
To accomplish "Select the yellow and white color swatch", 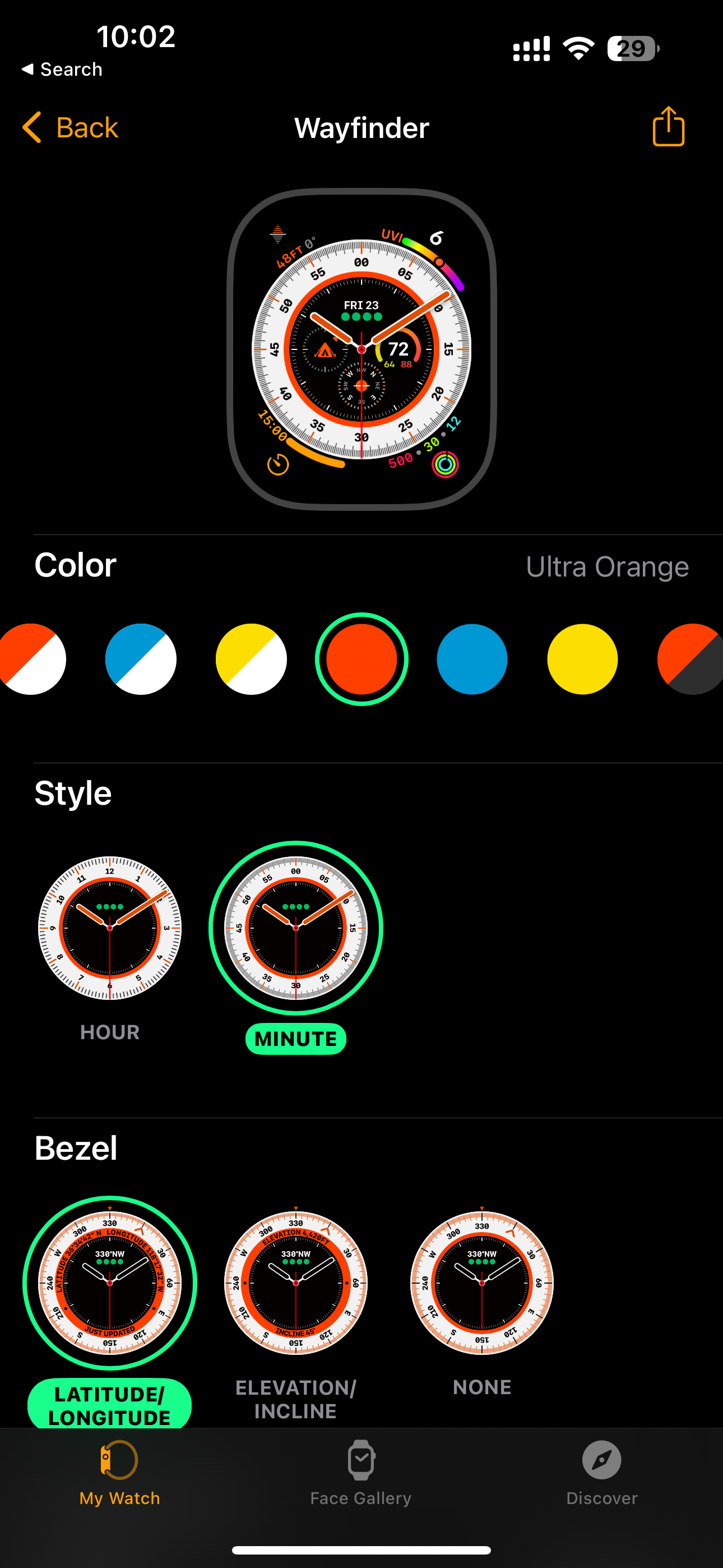I will coord(251,659).
